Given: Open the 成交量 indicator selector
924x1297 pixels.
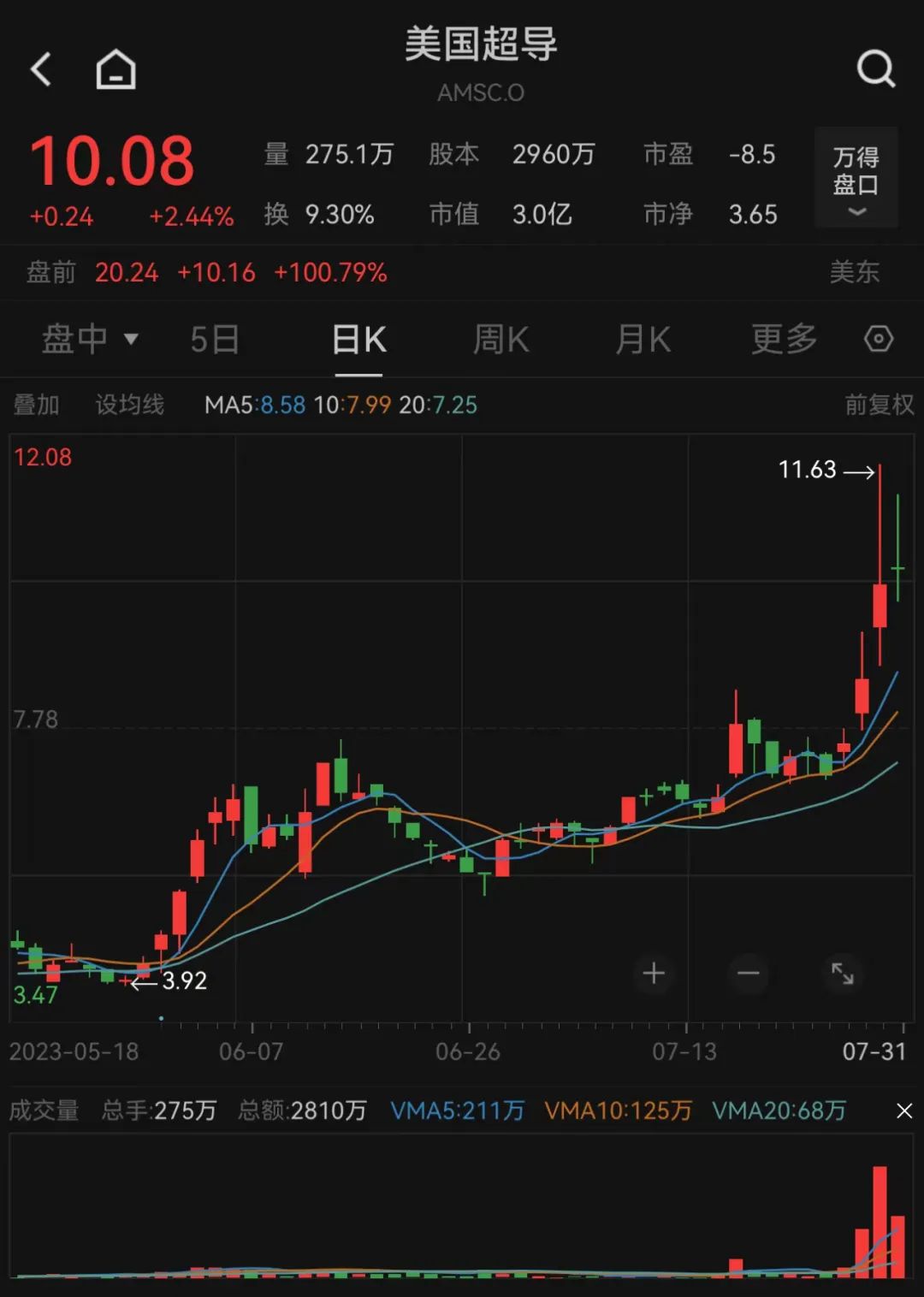Looking at the screenshot, I should [x=44, y=1111].
